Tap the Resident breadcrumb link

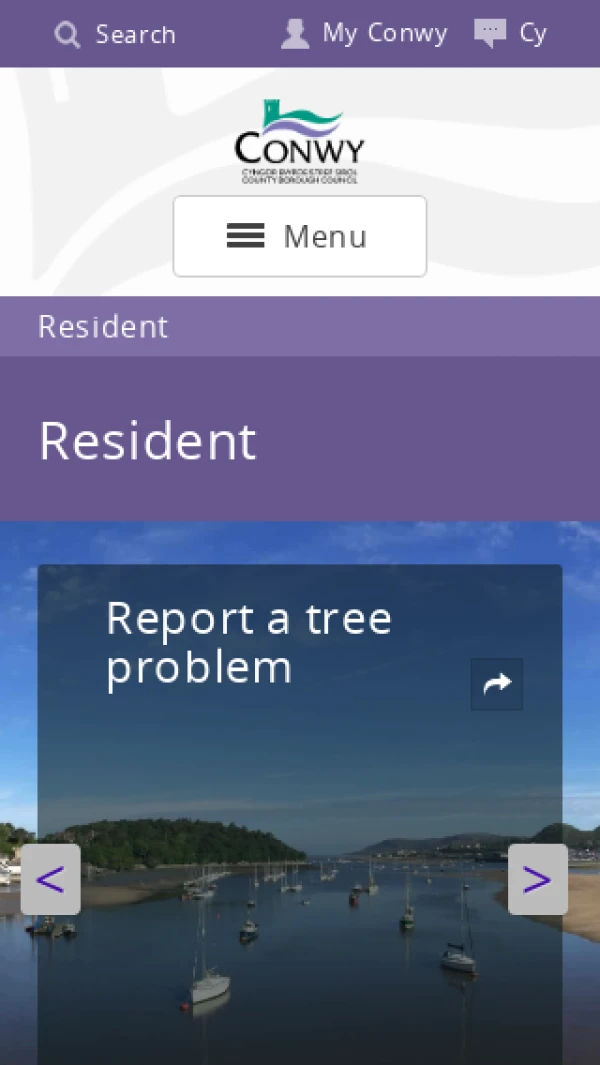(x=103, y=327)
